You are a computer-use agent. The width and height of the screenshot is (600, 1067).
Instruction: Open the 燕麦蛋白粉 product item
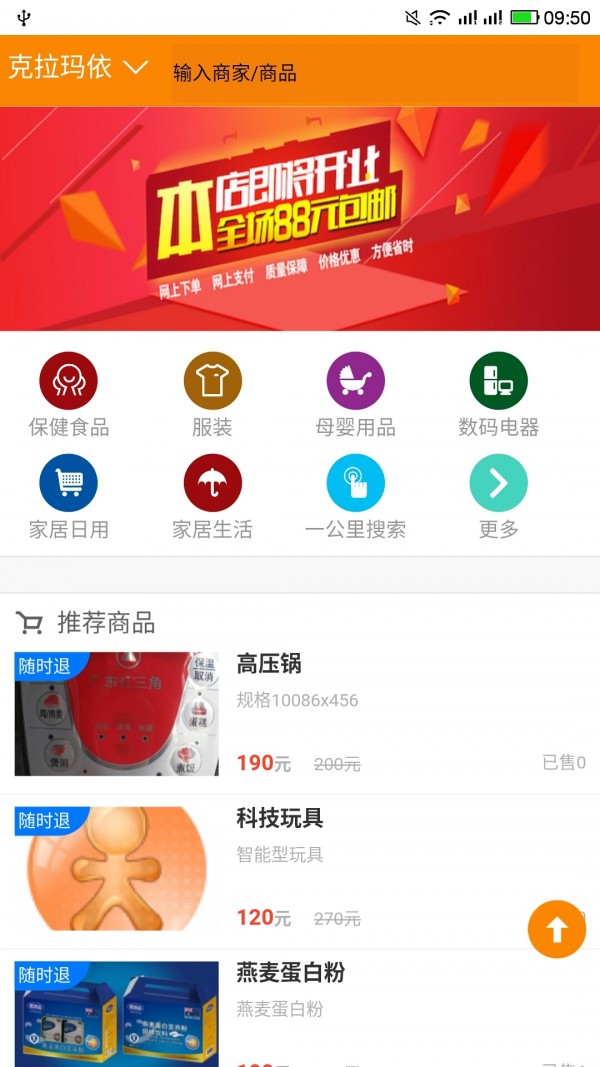(x=300, y=1010)
